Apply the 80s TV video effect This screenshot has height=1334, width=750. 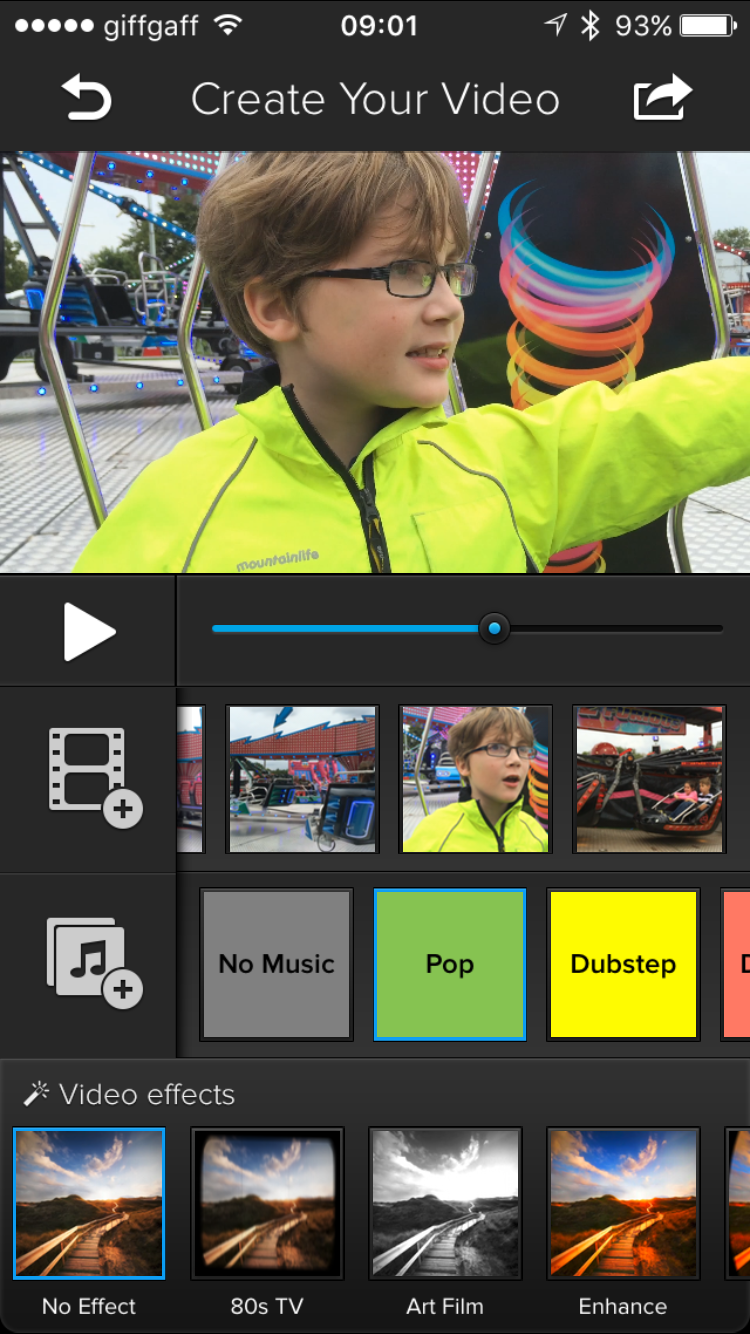tap(267, 1203)
